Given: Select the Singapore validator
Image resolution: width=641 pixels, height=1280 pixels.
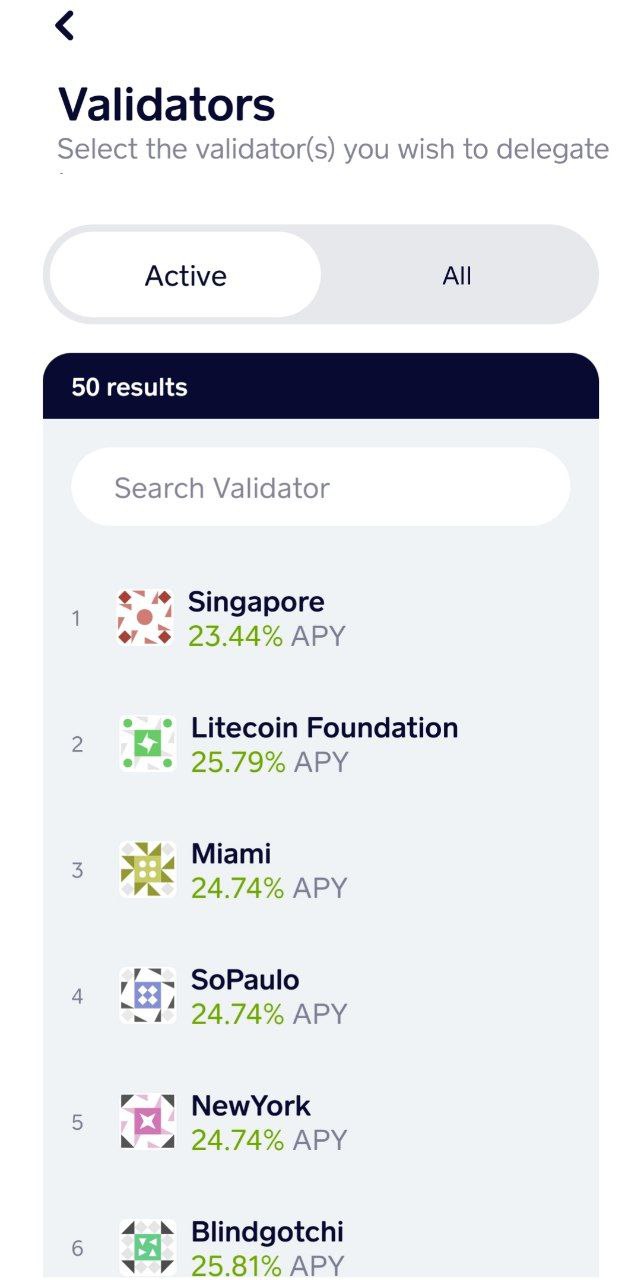Looking at the screenshot, I should [x=321, y=618].
